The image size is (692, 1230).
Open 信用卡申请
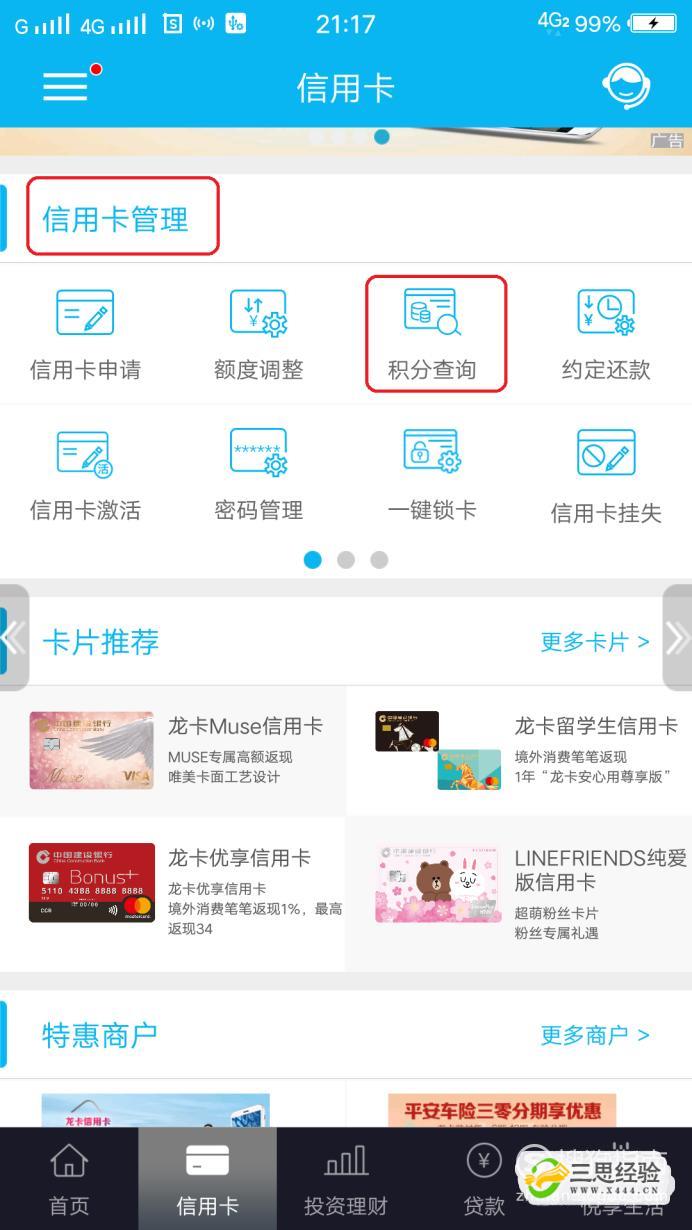85,334
